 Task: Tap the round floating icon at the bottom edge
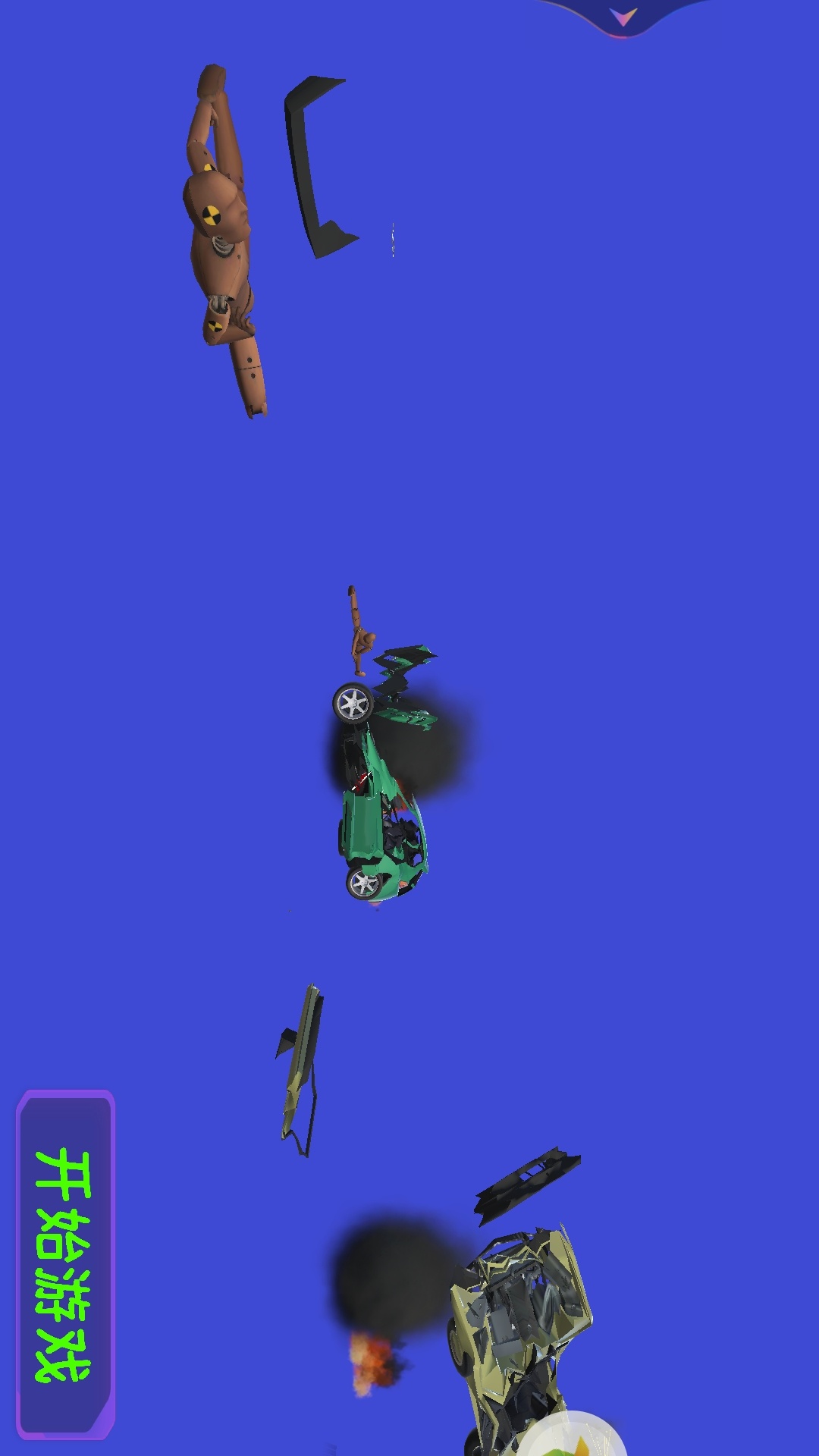pos(576,1437)
